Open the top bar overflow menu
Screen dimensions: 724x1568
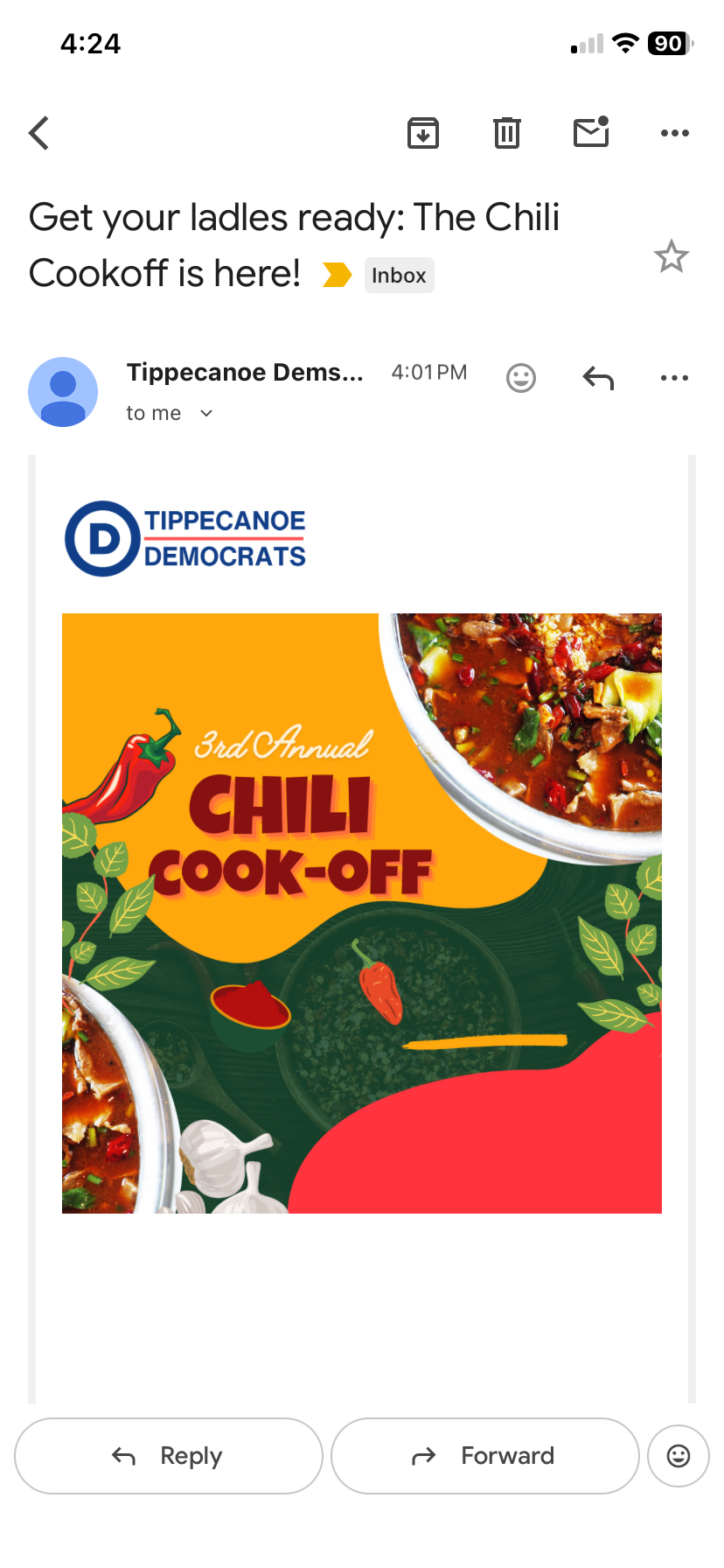(674, 133)
